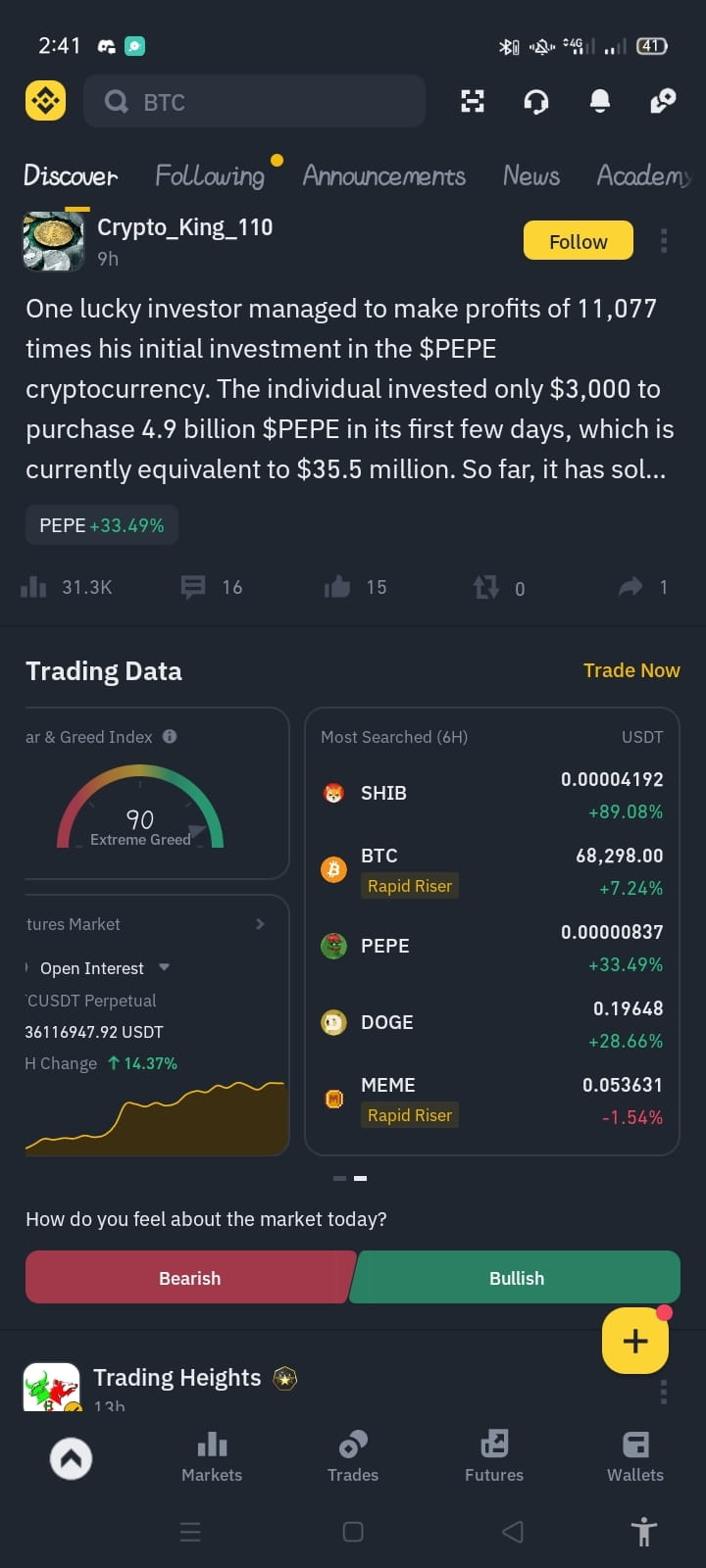
Task: Open Futures from bottom navigation
Action: click(494, 1457)
